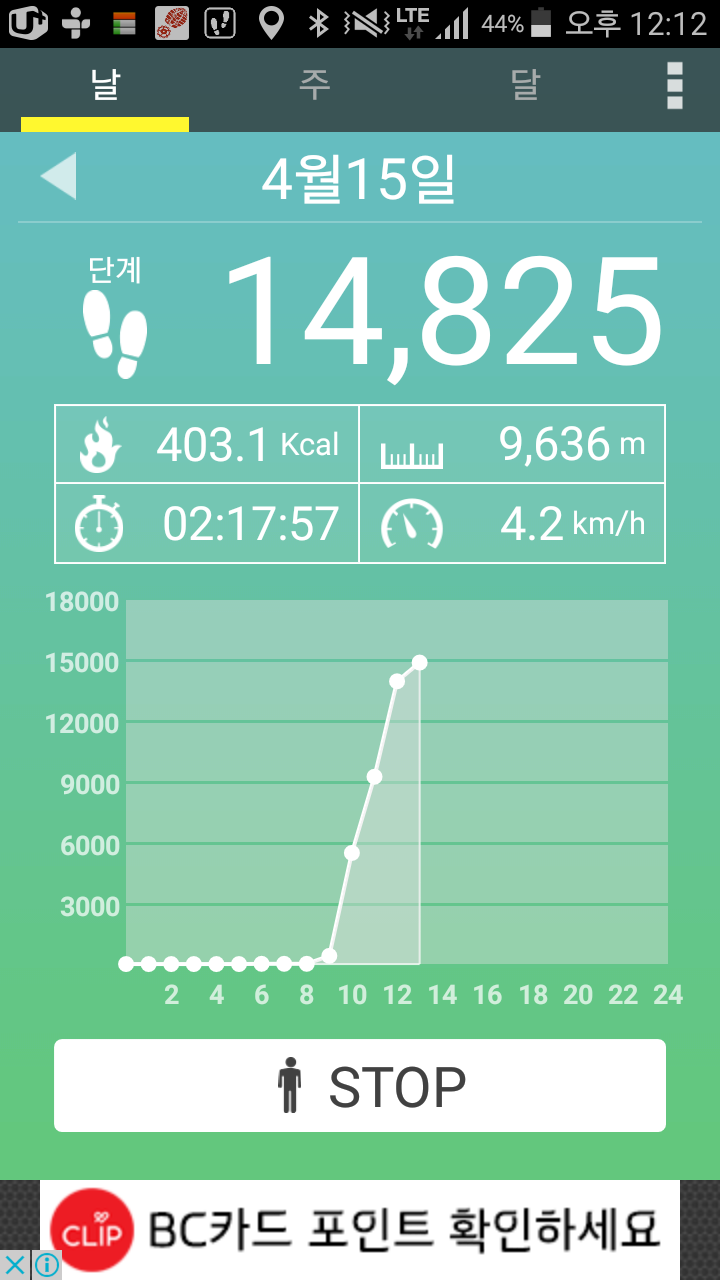Open the three-dot overflow menu

click(x=675, y=86)
